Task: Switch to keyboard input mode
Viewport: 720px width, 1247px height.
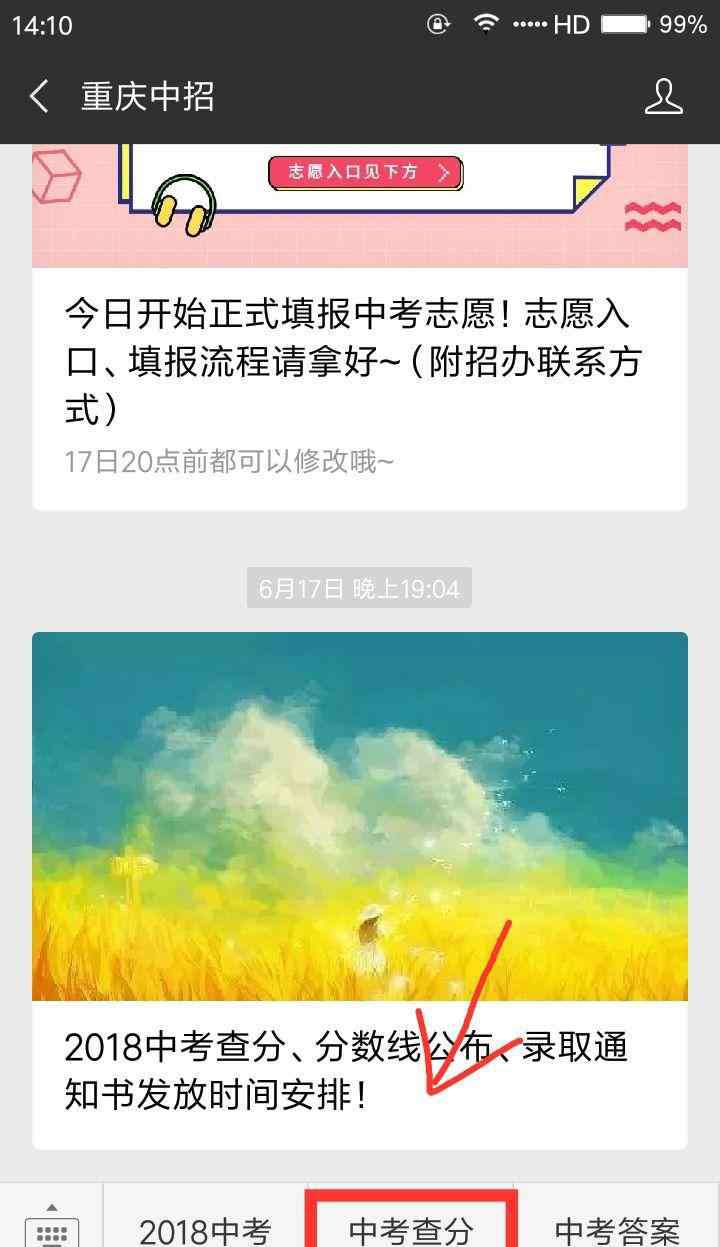Action: click(x=51, y=1225)
